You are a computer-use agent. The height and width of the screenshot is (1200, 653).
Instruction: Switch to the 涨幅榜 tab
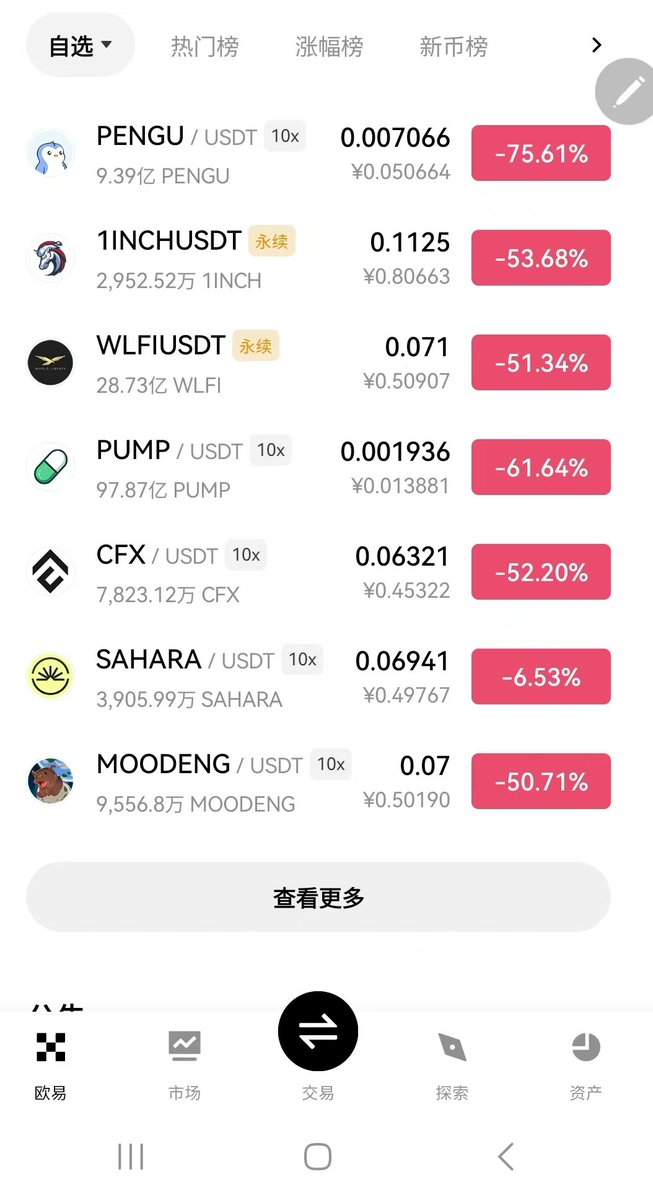[x=329, y=47]
